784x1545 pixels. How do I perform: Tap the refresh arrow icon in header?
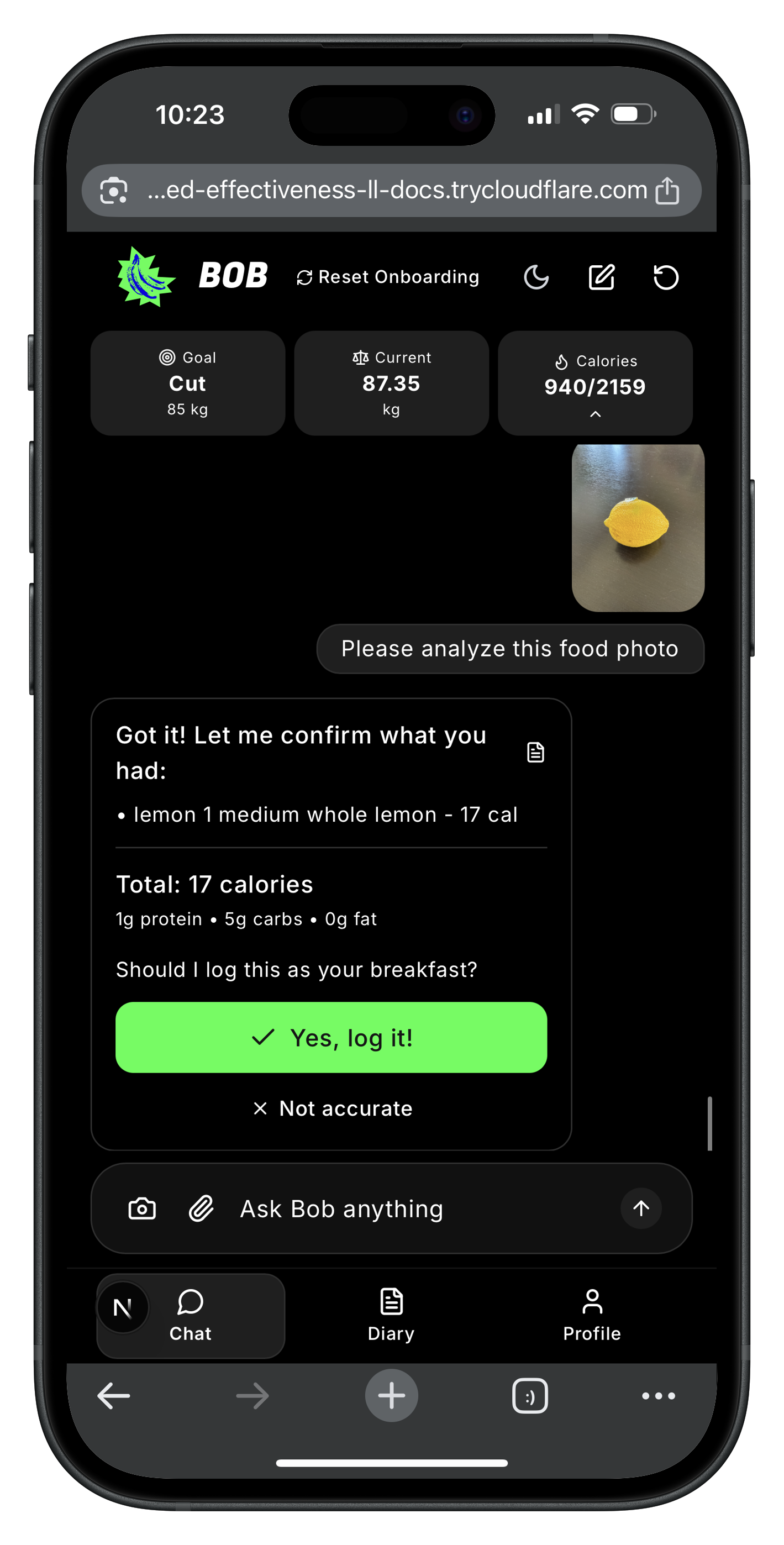click(666, 278)
